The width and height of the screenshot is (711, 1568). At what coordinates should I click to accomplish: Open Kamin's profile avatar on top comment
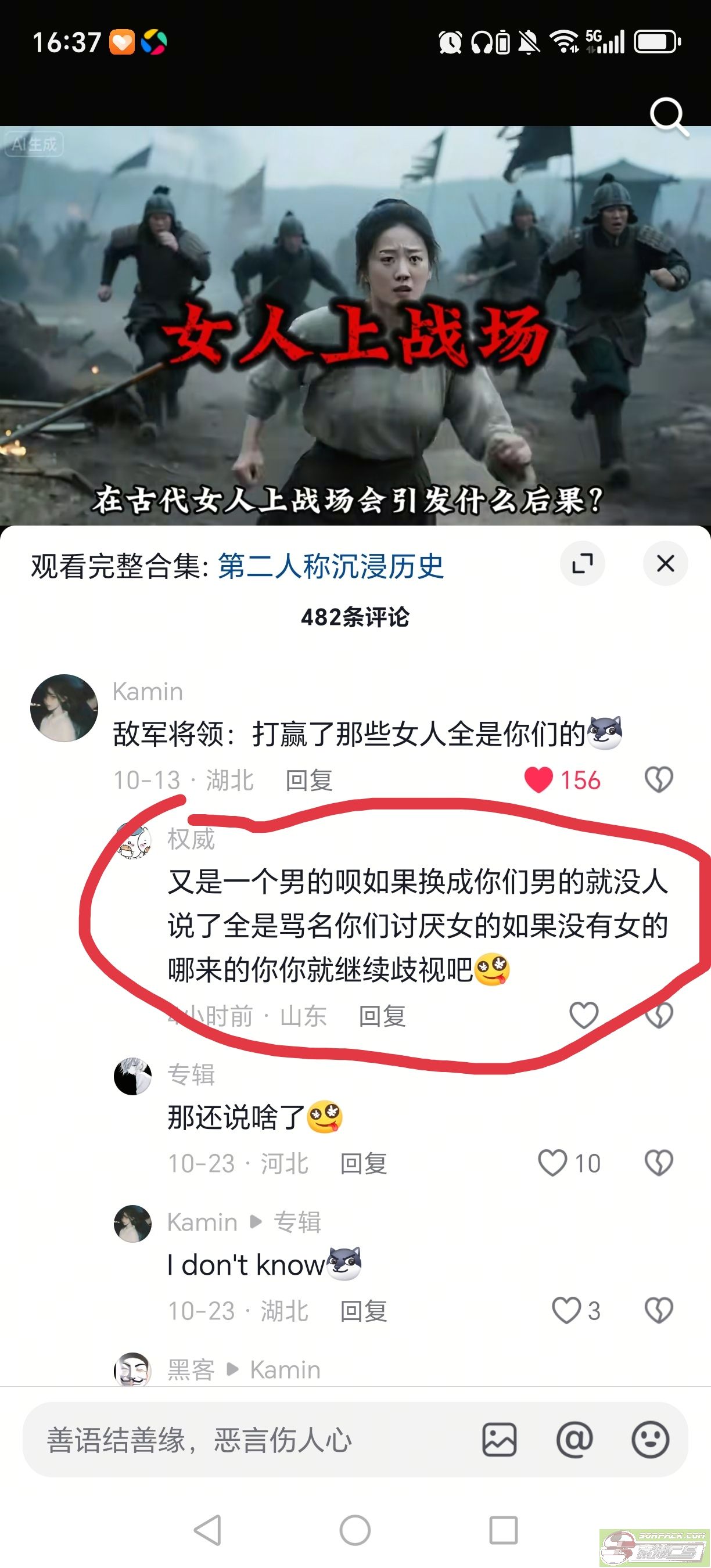pos(64,707)
